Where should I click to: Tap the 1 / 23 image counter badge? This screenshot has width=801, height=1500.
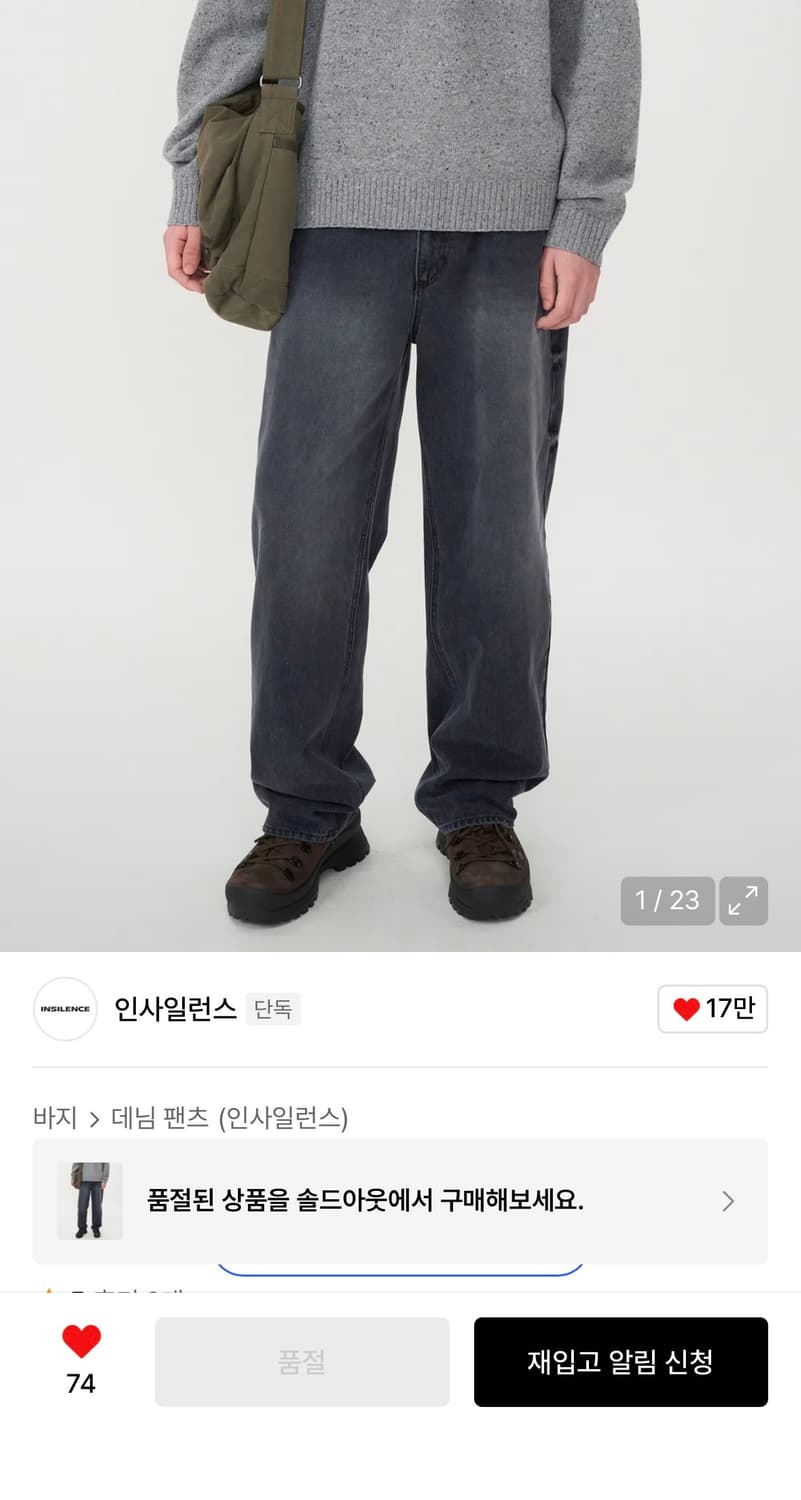pyautogui.click(x=667, y=901)
